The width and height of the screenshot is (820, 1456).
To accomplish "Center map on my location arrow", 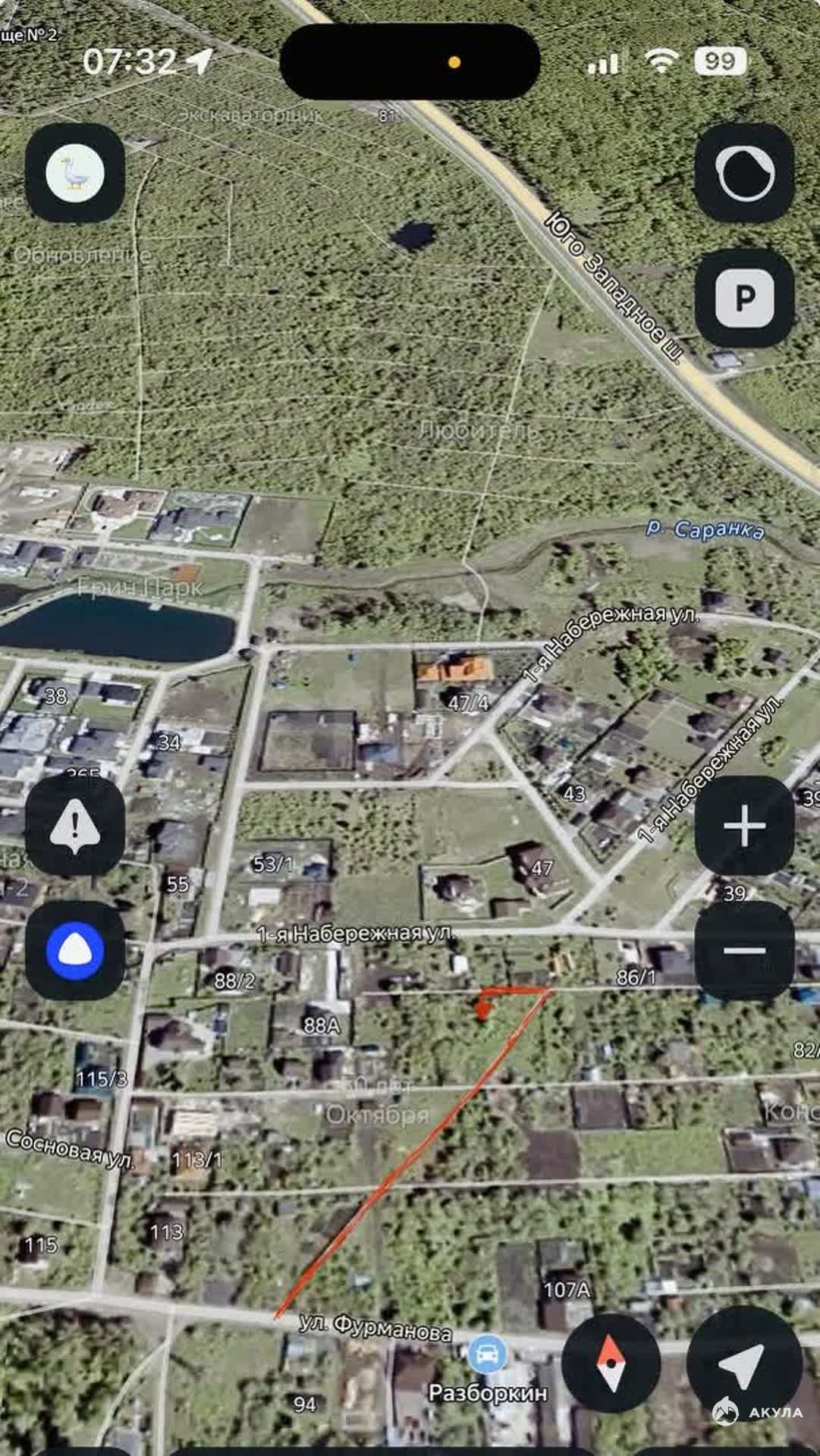I will click(744, 1363).
